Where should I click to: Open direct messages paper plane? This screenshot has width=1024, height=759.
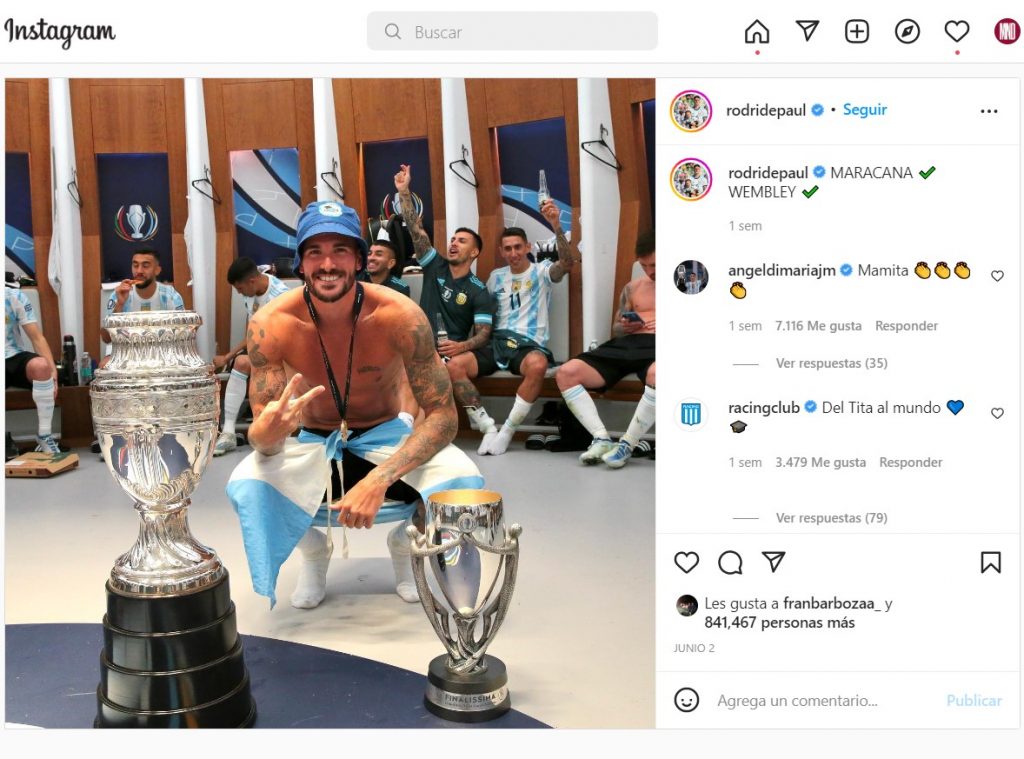tap(807, 31)
